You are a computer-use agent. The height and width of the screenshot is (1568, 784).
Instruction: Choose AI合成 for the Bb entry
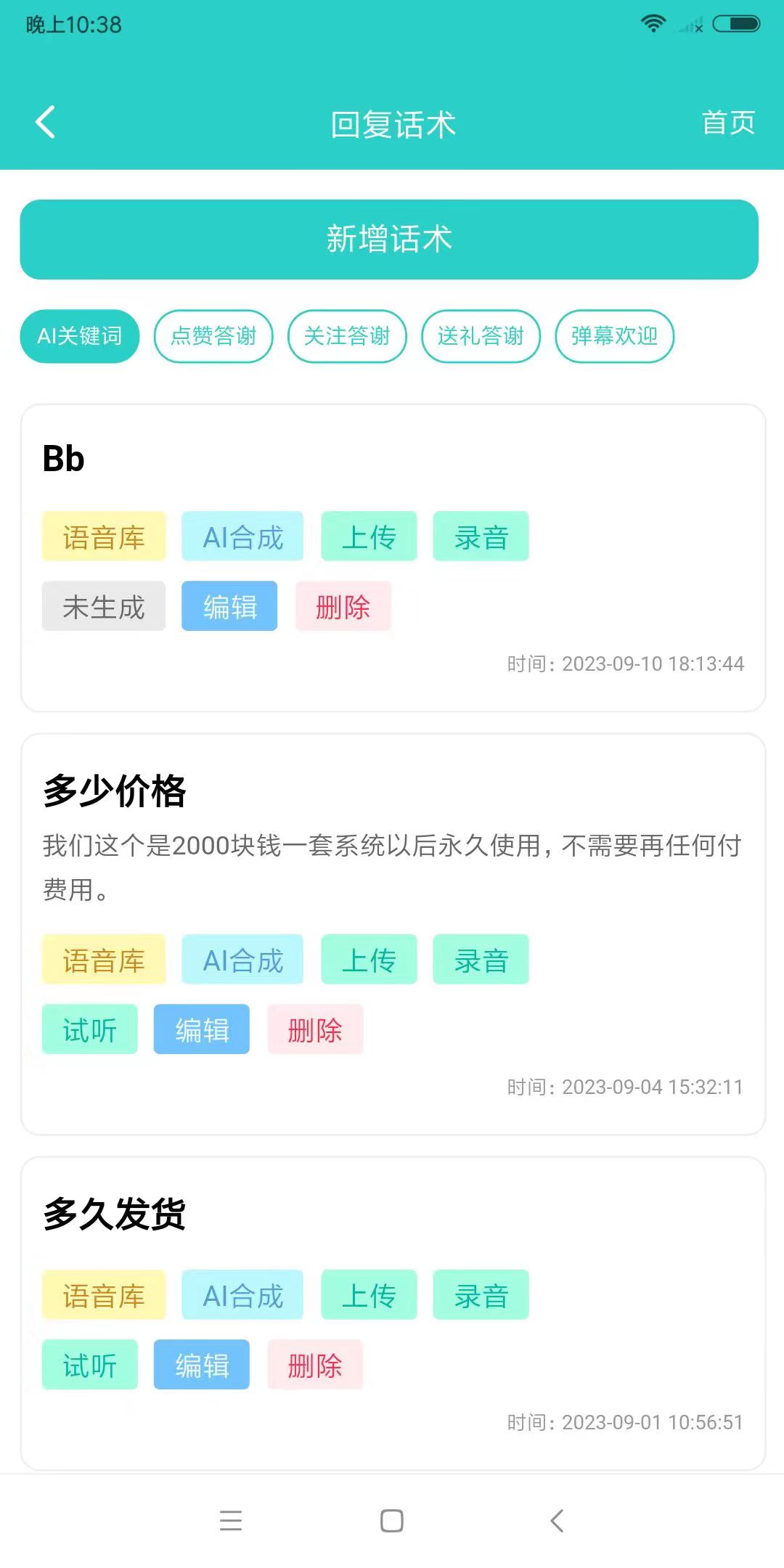tap(242, 536)
